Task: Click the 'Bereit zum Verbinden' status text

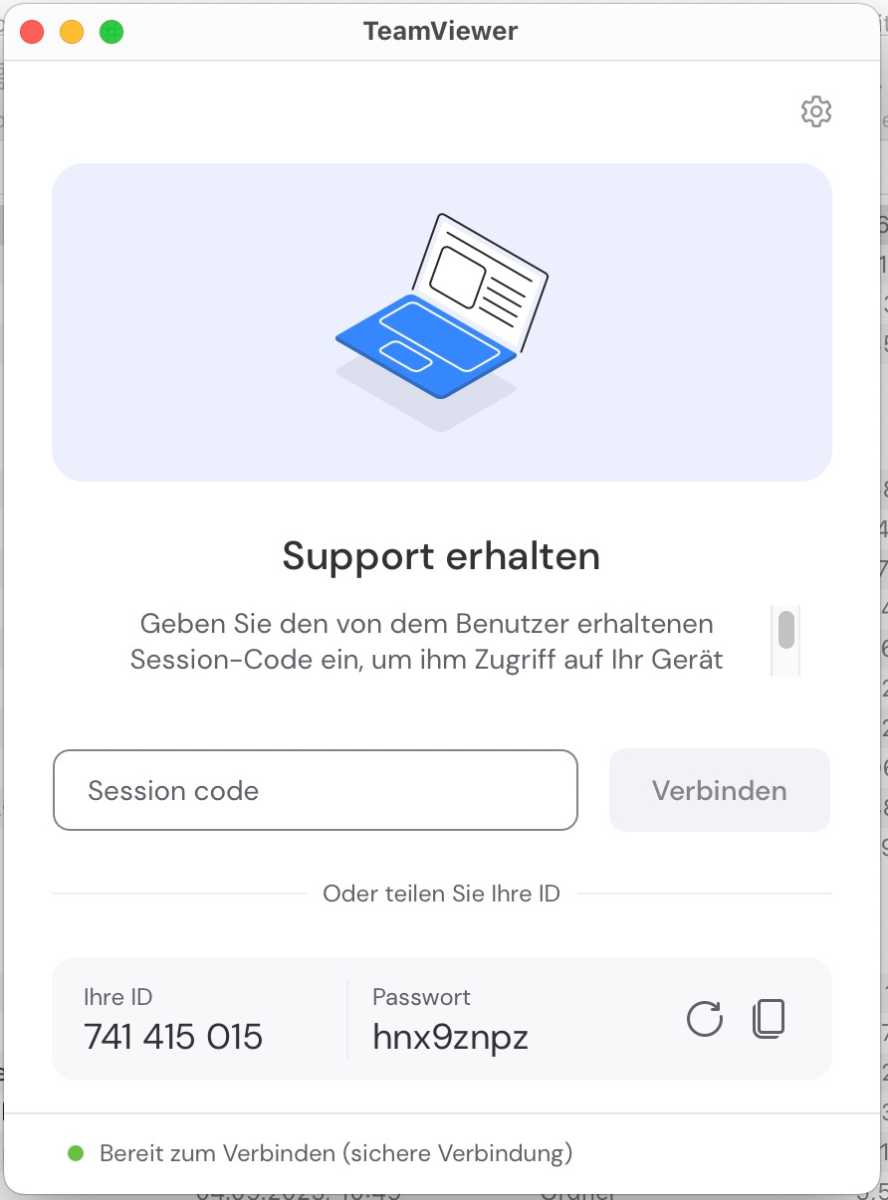Action: click(335, 1153)
